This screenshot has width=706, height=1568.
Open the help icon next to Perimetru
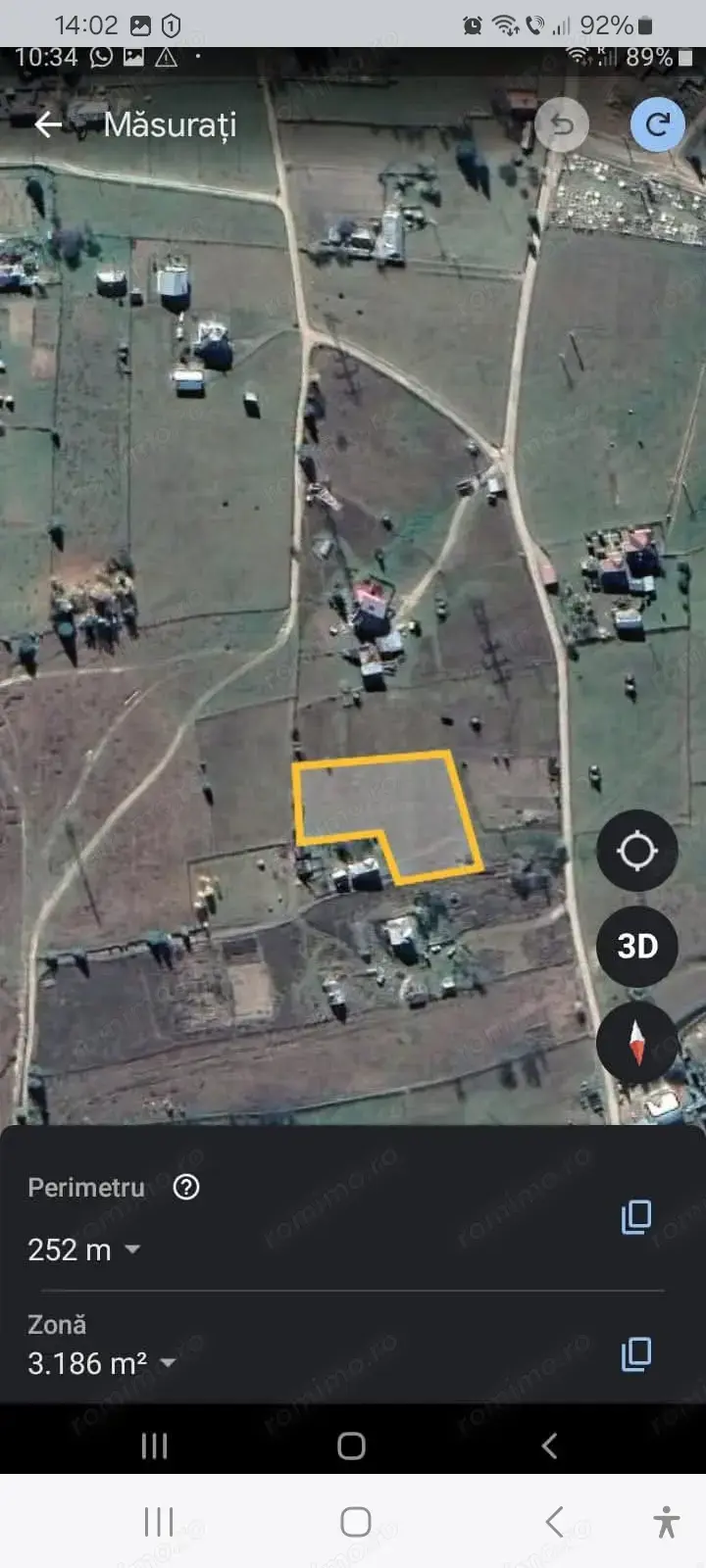[x=185, y=1187]
